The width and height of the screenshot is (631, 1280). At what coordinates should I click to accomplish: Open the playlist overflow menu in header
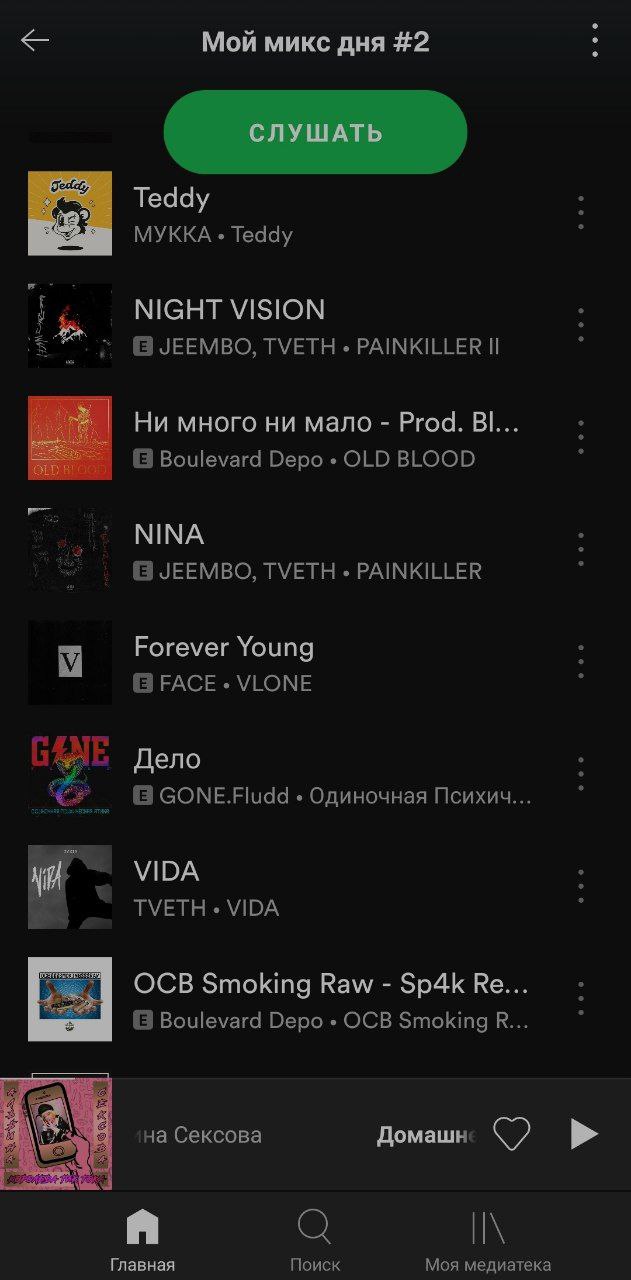pos(595,41)
